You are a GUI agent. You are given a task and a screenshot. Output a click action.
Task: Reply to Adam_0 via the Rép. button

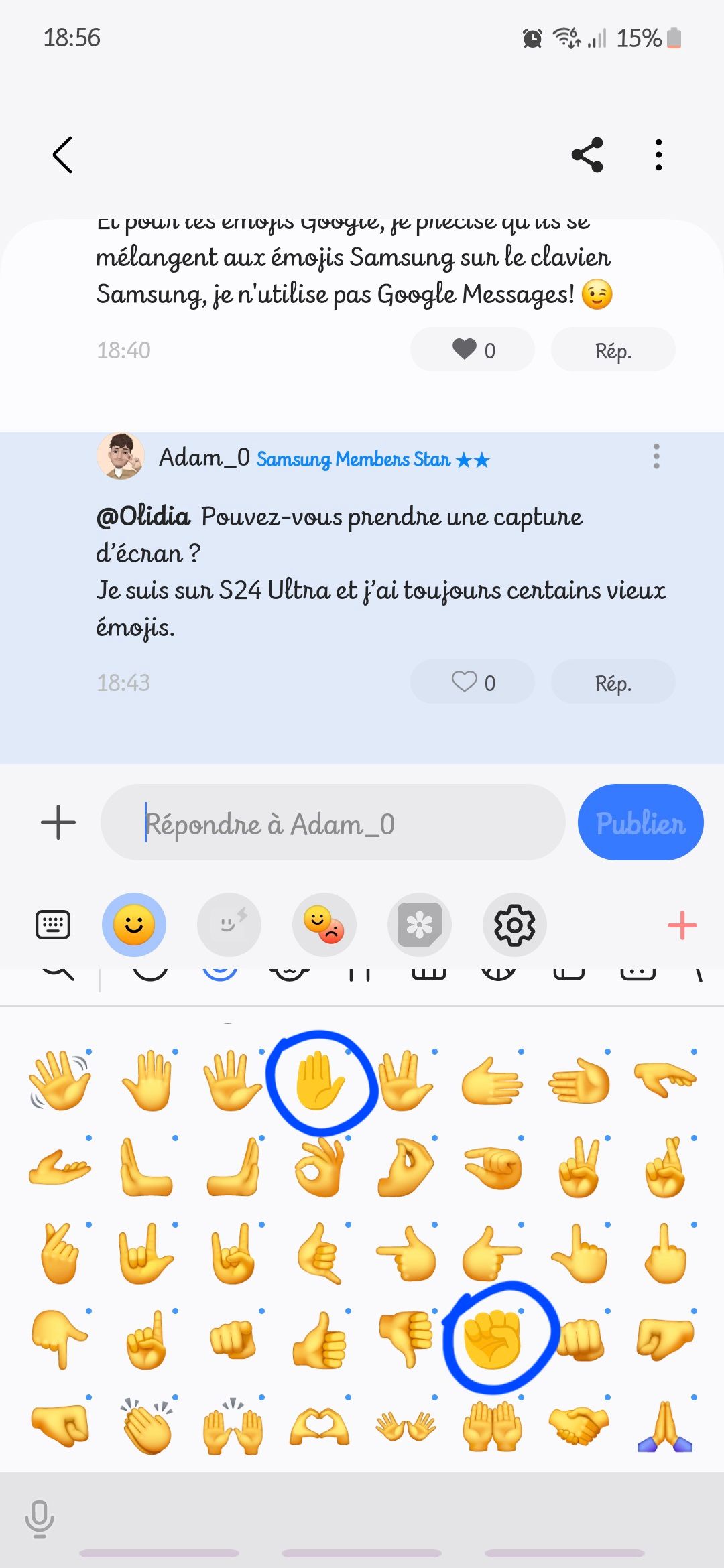click(612, 681)
